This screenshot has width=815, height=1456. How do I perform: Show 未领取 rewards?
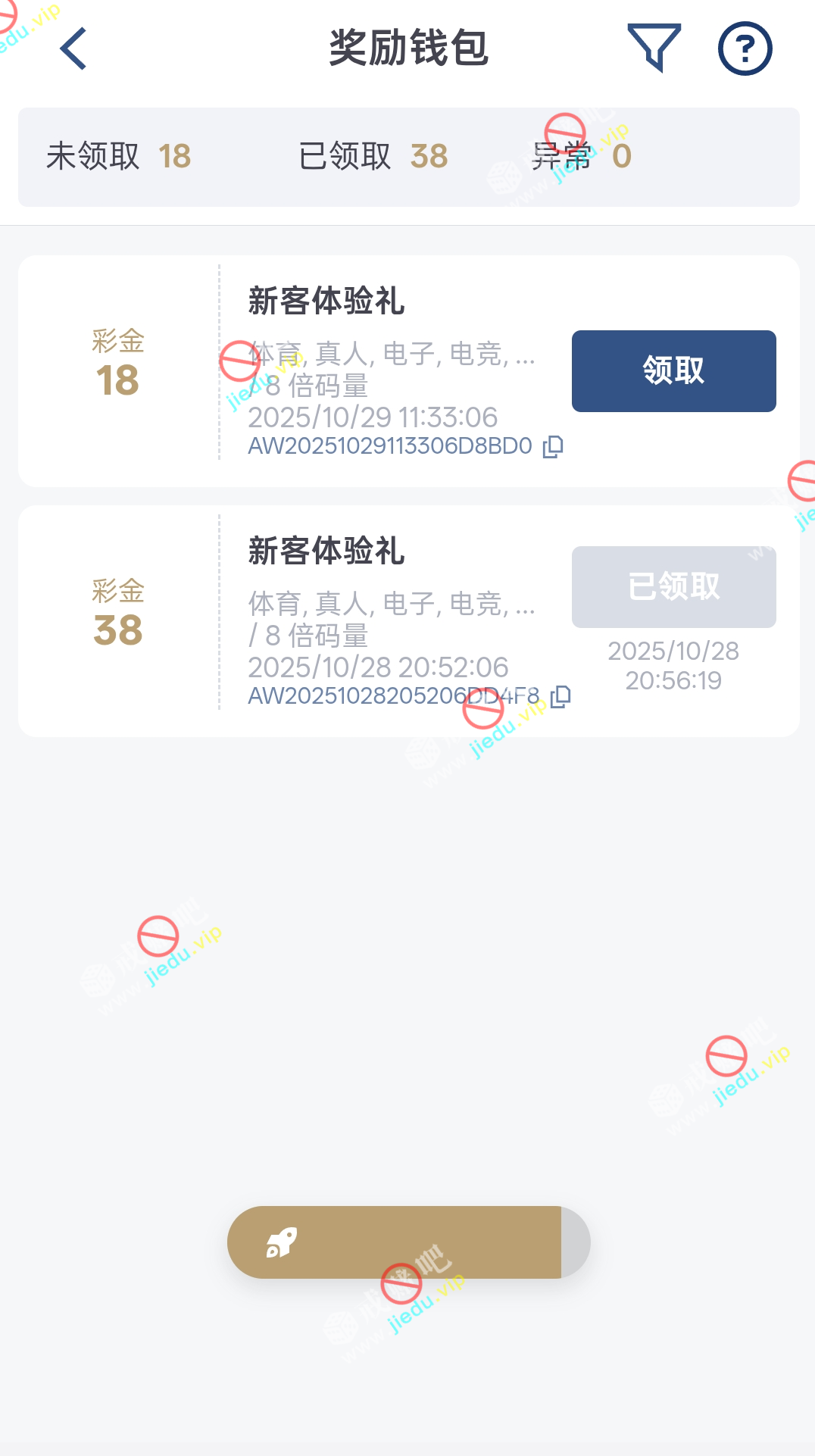point(118,157)
